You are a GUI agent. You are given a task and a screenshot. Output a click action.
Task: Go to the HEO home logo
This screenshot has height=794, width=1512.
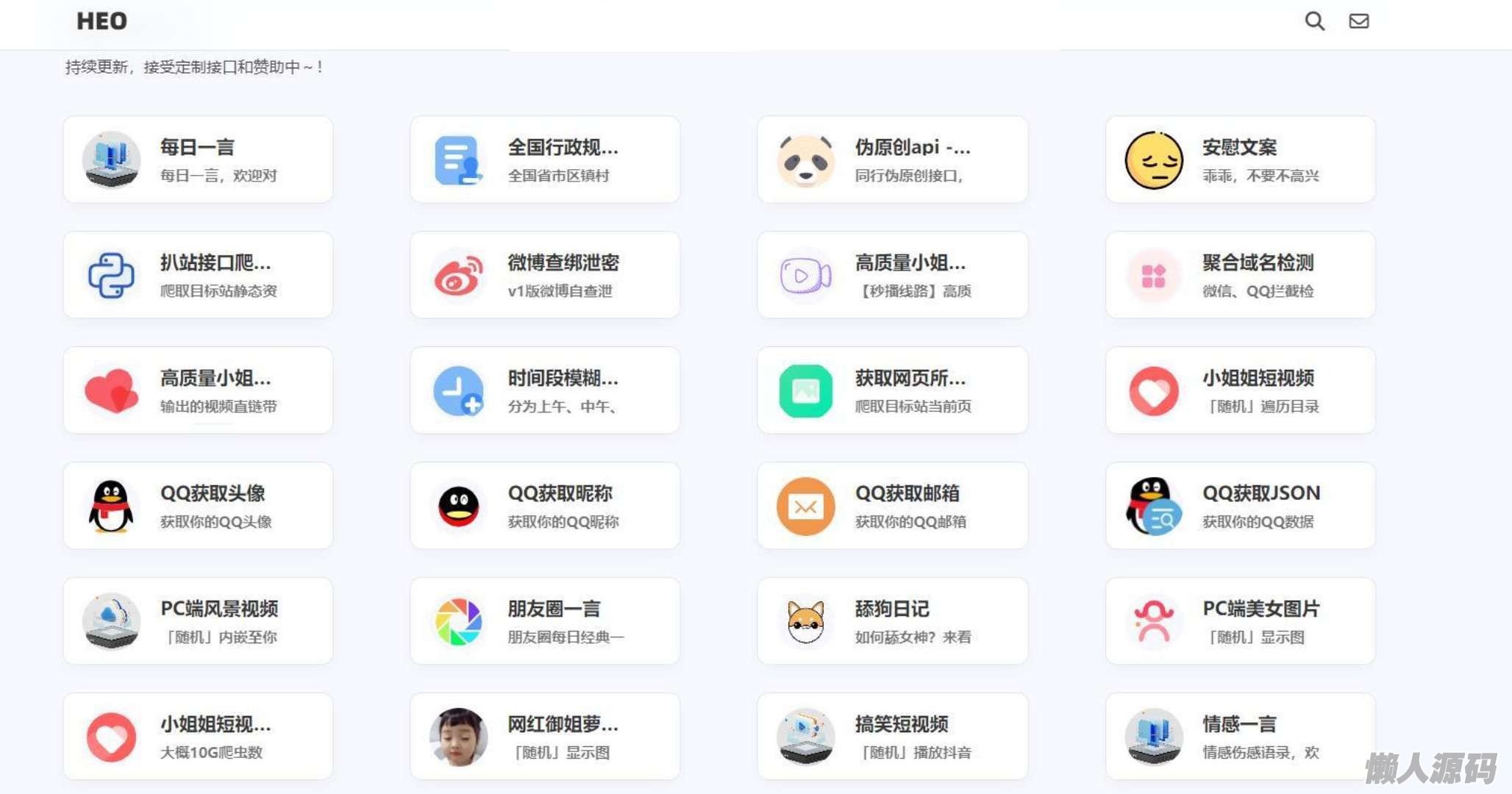[101, 21]
